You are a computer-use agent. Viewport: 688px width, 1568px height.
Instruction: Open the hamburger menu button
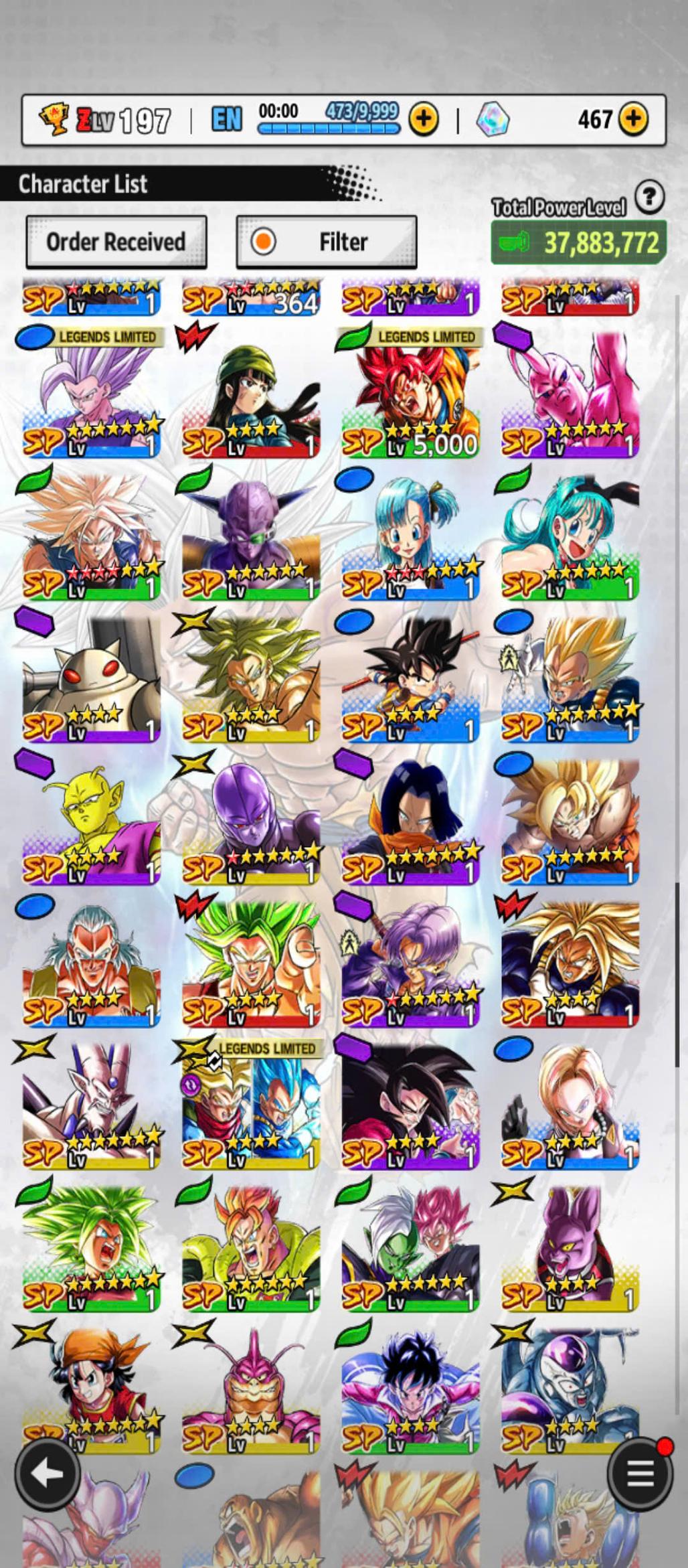coord(640,1473)
